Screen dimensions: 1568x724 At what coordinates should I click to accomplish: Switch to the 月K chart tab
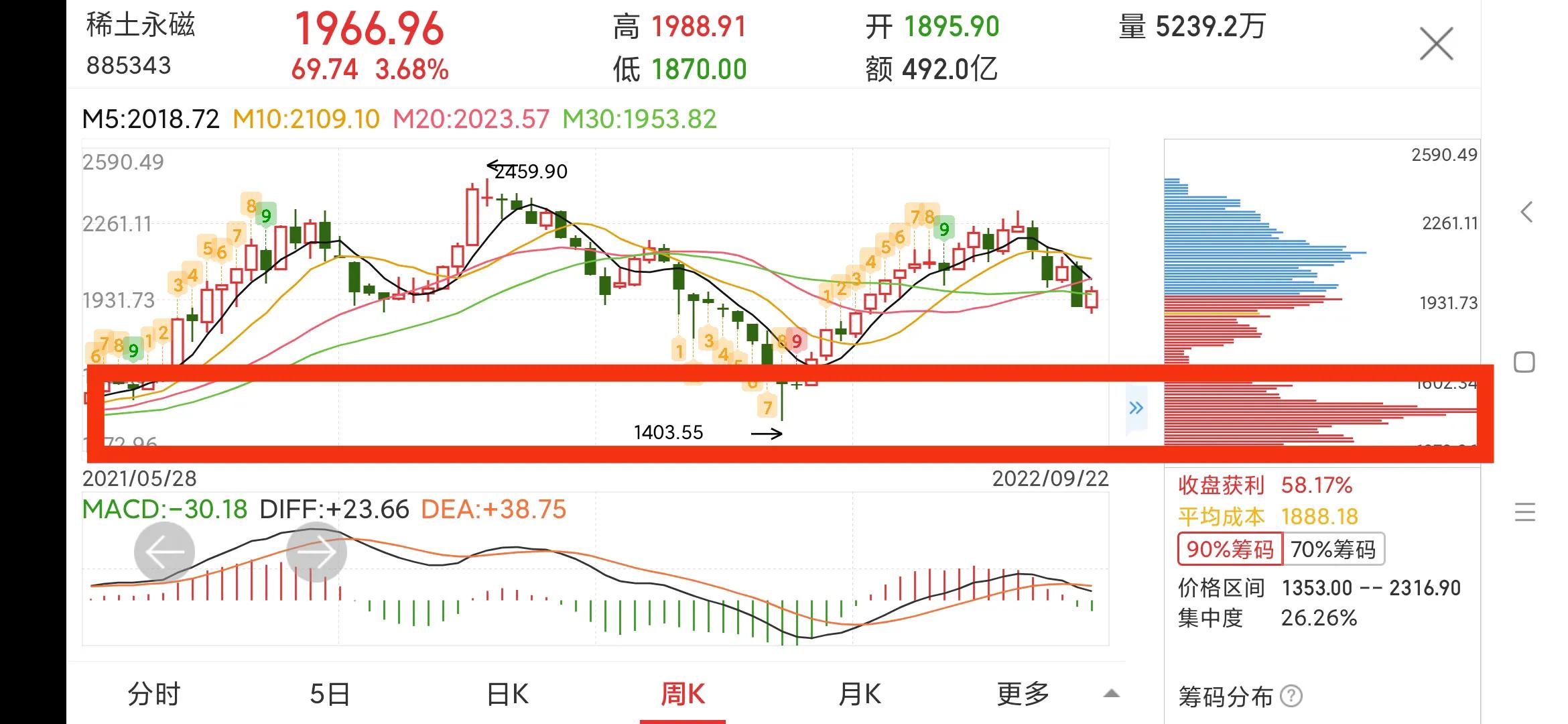(x=860, y=694)
